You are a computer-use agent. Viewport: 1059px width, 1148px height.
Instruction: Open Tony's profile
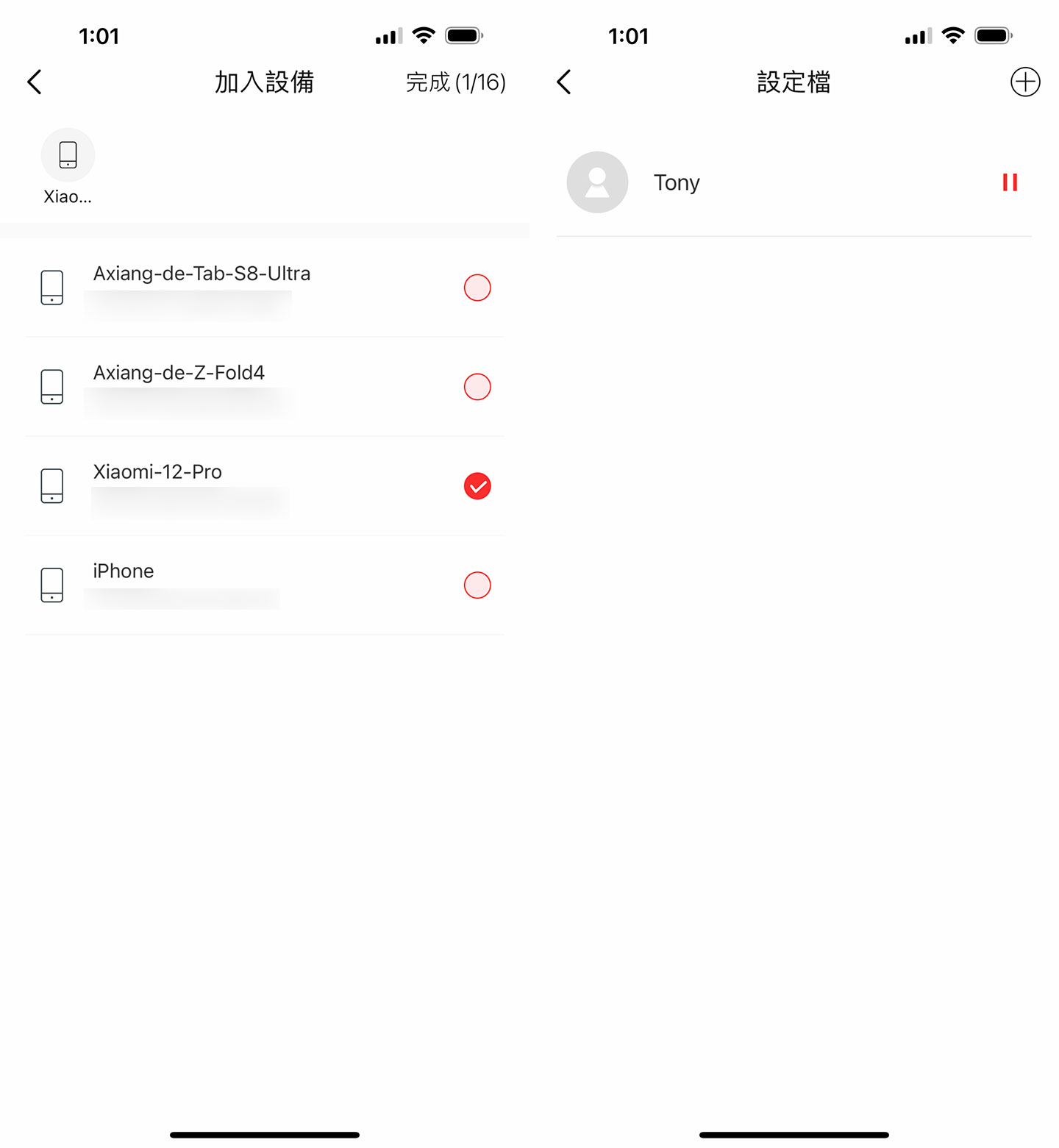coord(677,182)
